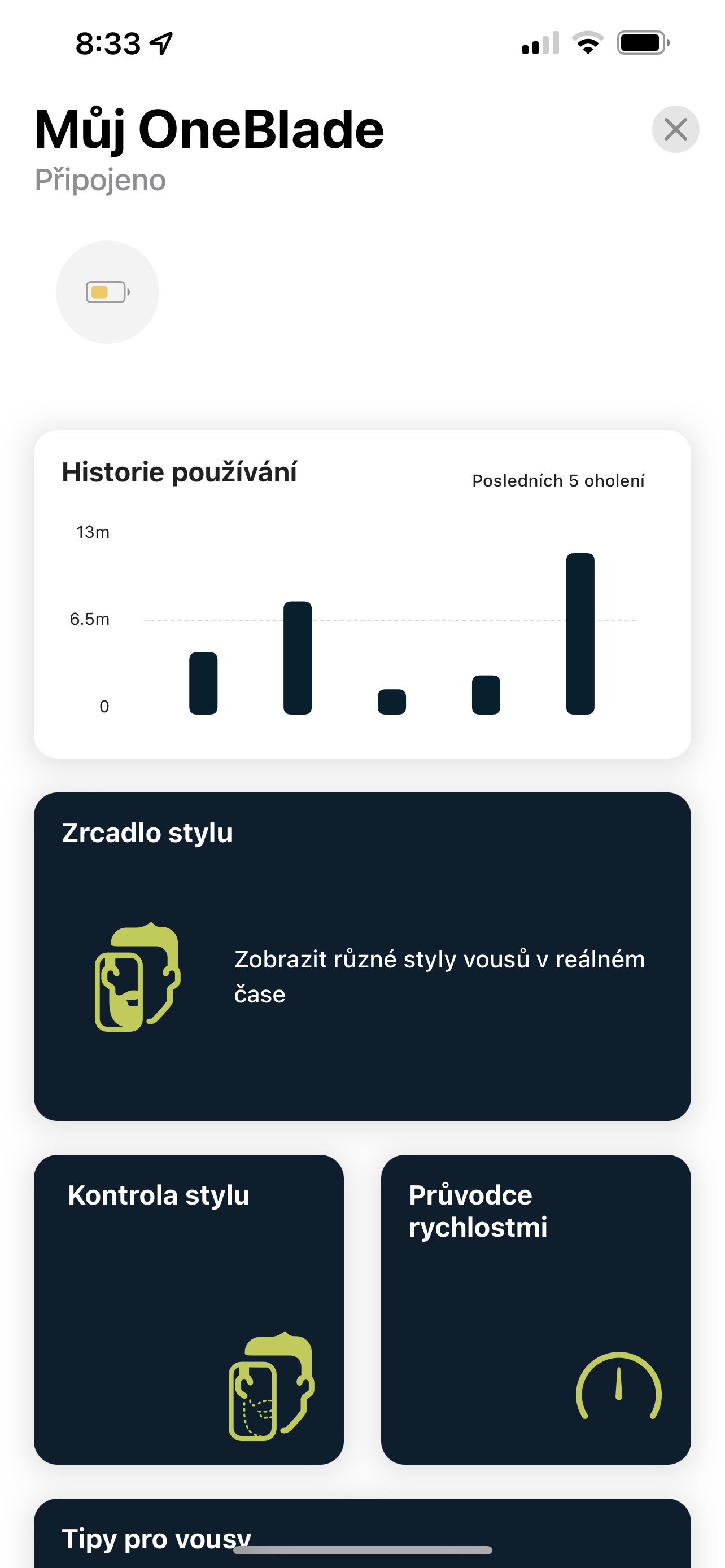The height and width of the screenshot is (1568, 725).
Task: Open the Kontrola stylu card
Action: 189,1309
